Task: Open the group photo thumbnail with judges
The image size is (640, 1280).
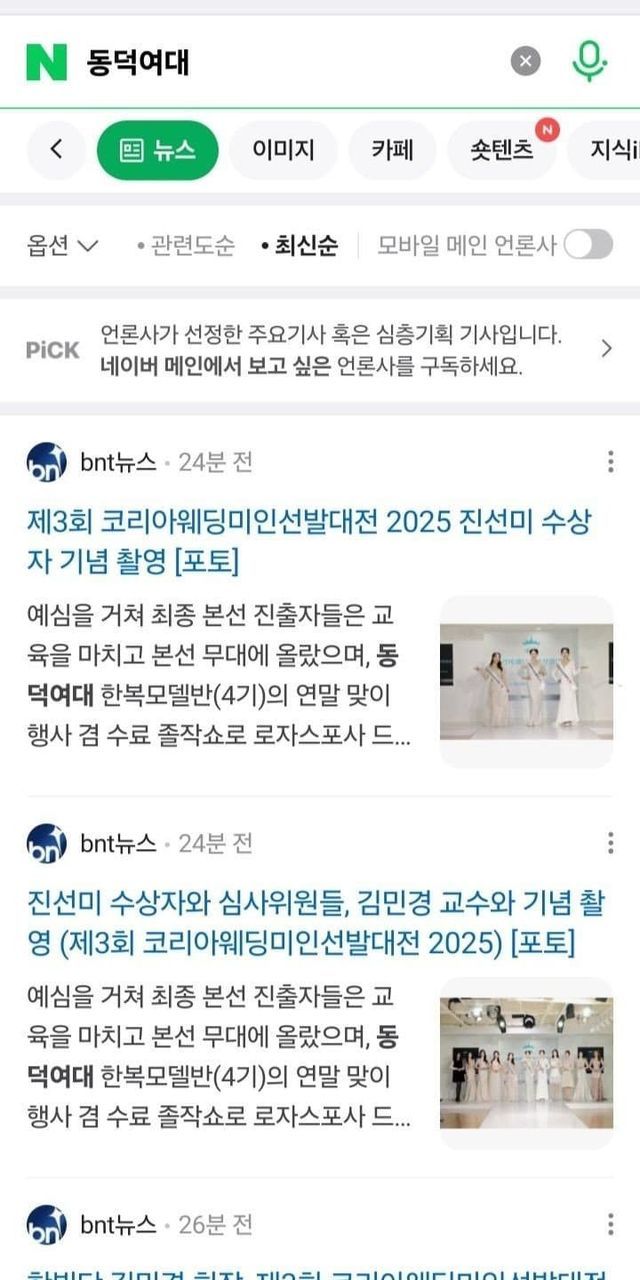Action: 526,1063
